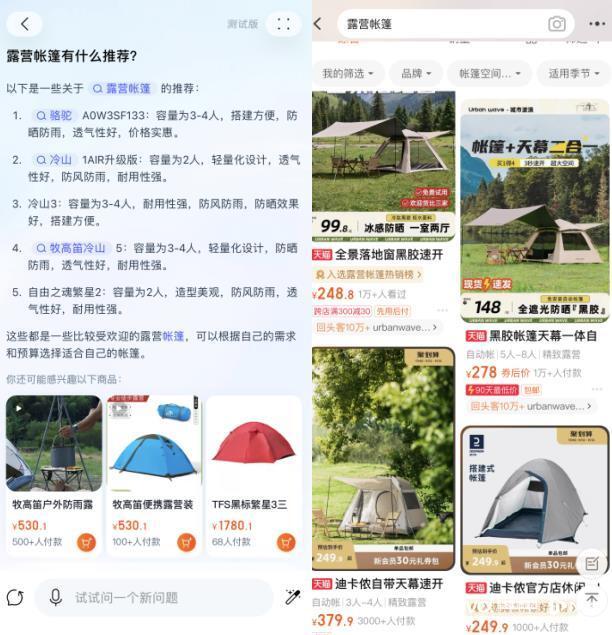
Task: Open the 冷山 search link
Action: click(x=54, y=160)
